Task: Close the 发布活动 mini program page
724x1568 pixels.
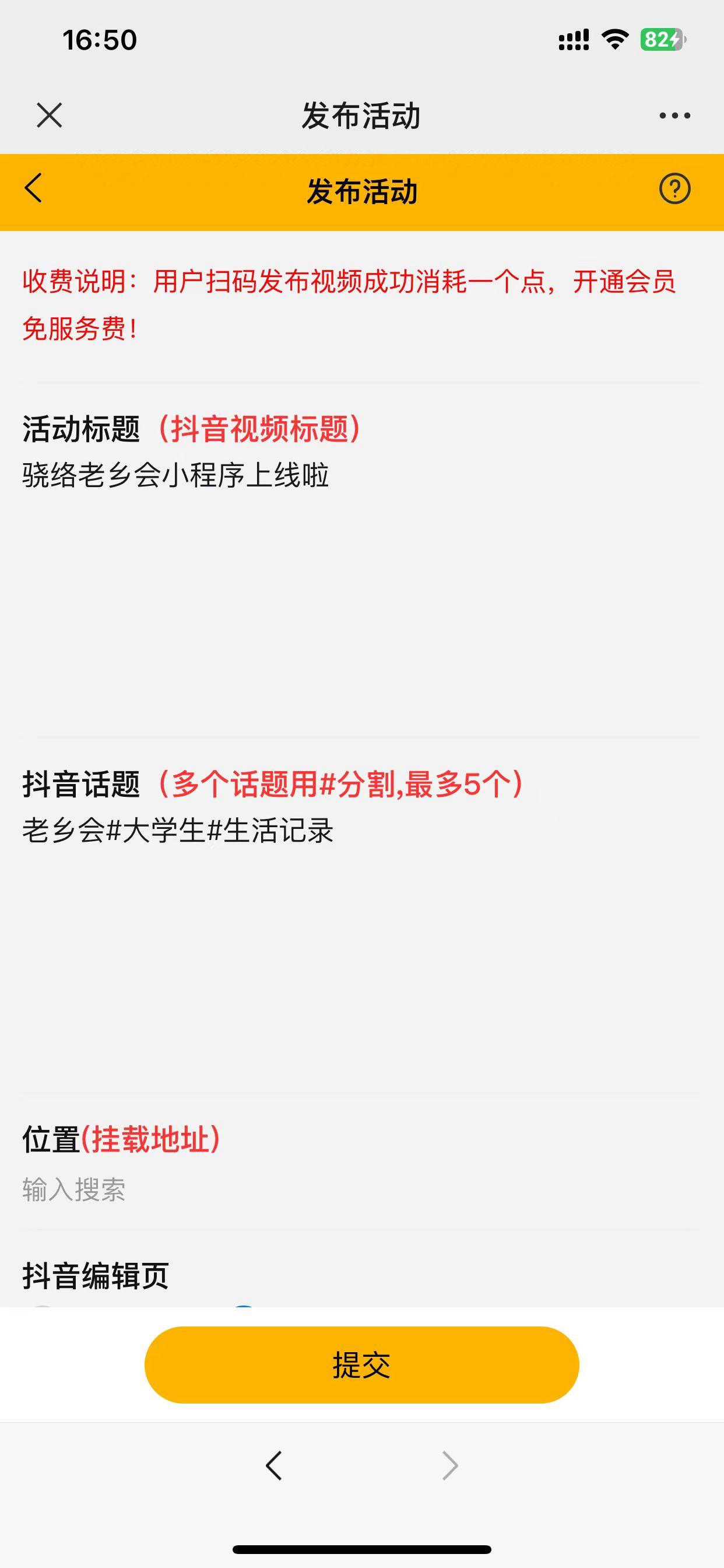Action: coord(50,115)
